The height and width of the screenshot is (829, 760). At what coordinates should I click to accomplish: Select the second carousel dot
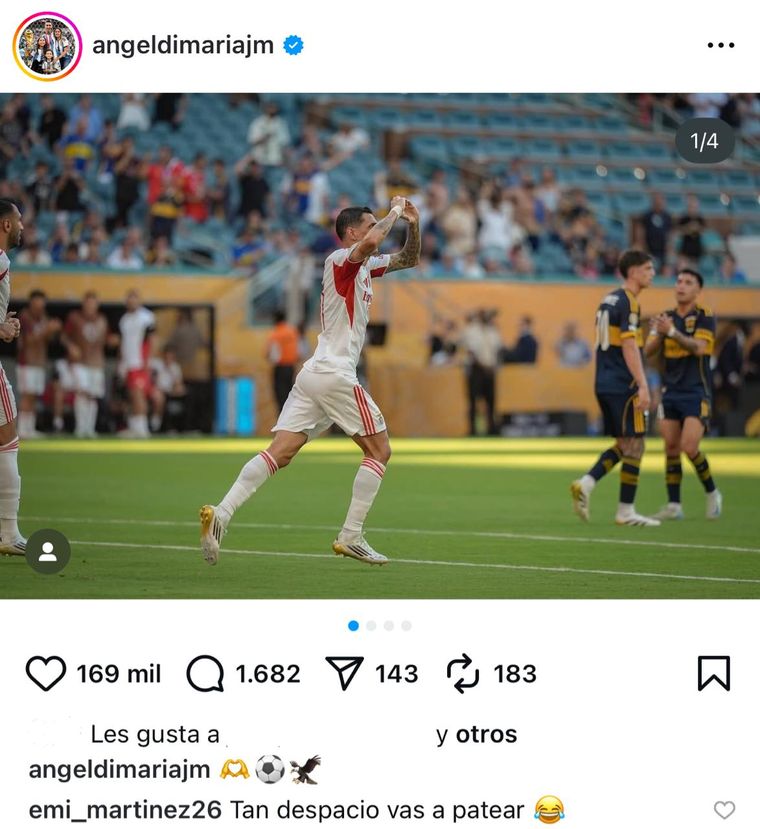tap(371, 624)
